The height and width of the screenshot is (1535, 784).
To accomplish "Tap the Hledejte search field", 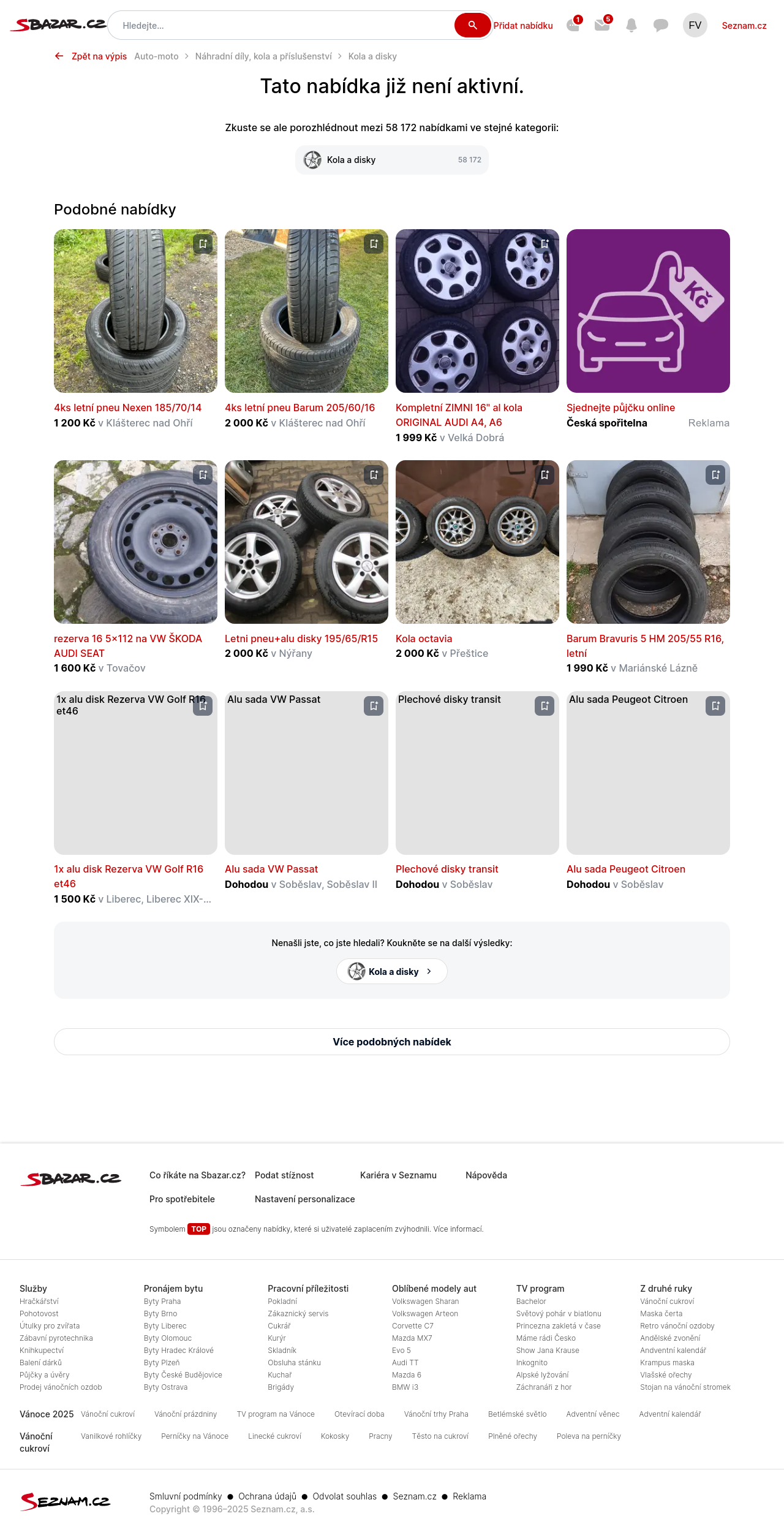I will coord(282,26).
